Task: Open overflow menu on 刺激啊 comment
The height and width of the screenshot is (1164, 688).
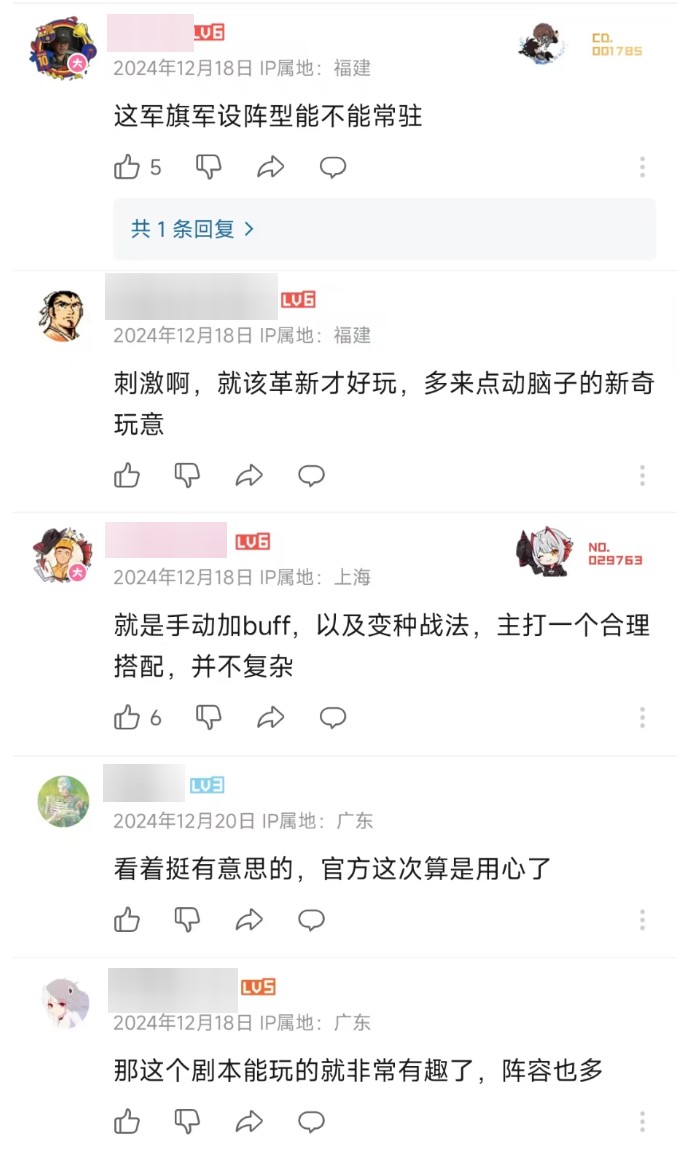Action: tap(642, 475)
